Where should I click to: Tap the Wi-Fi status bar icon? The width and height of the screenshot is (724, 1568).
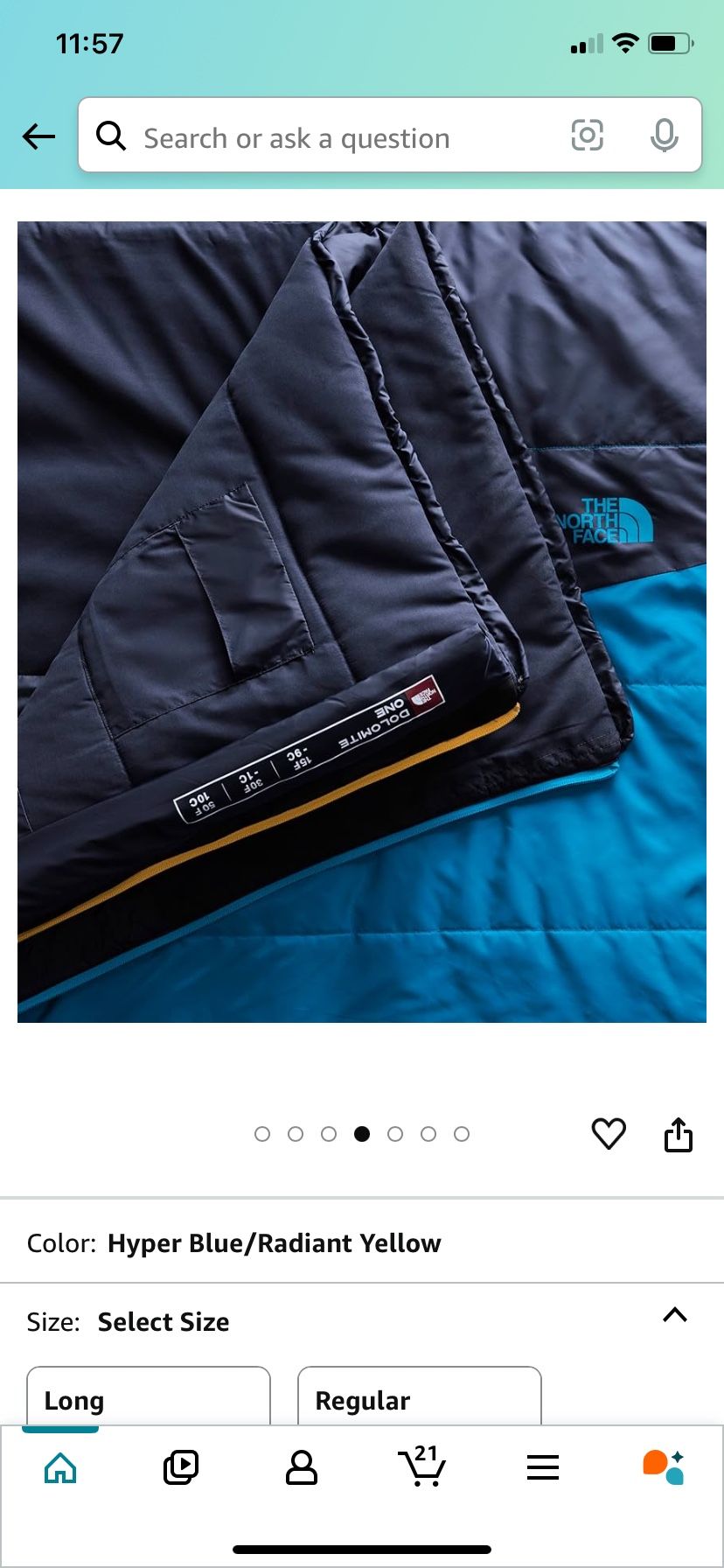623,39
